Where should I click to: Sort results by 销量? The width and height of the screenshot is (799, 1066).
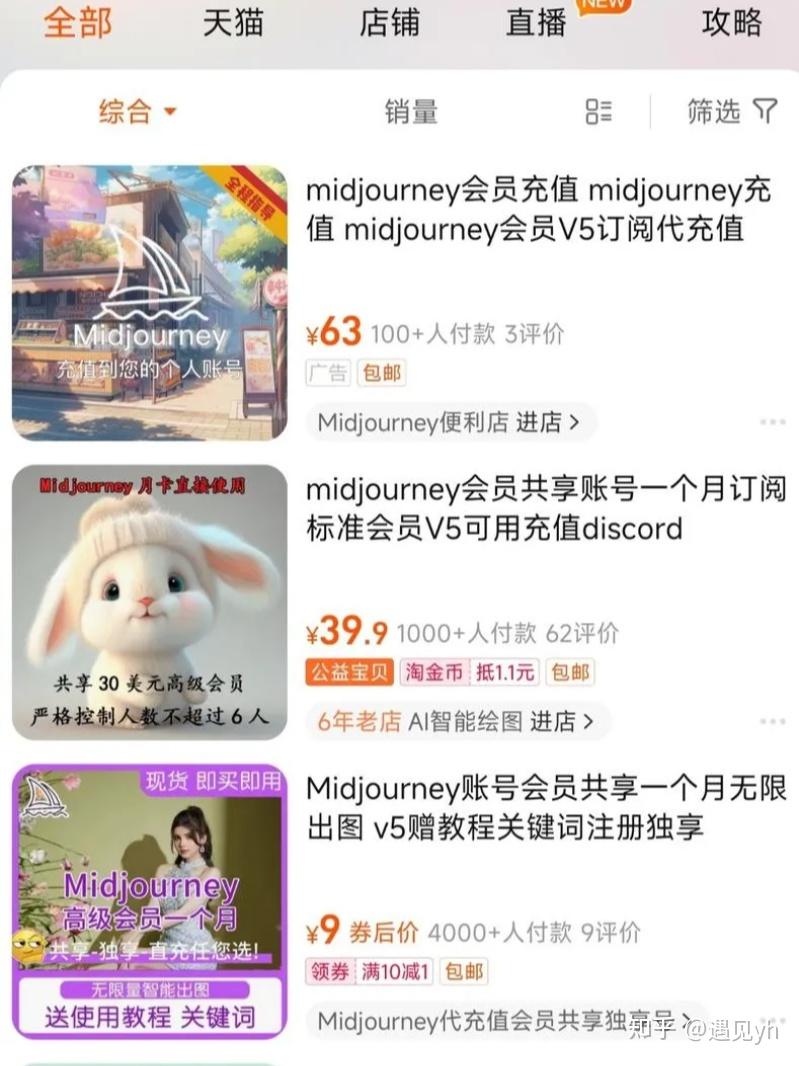[x=409, y=113]
